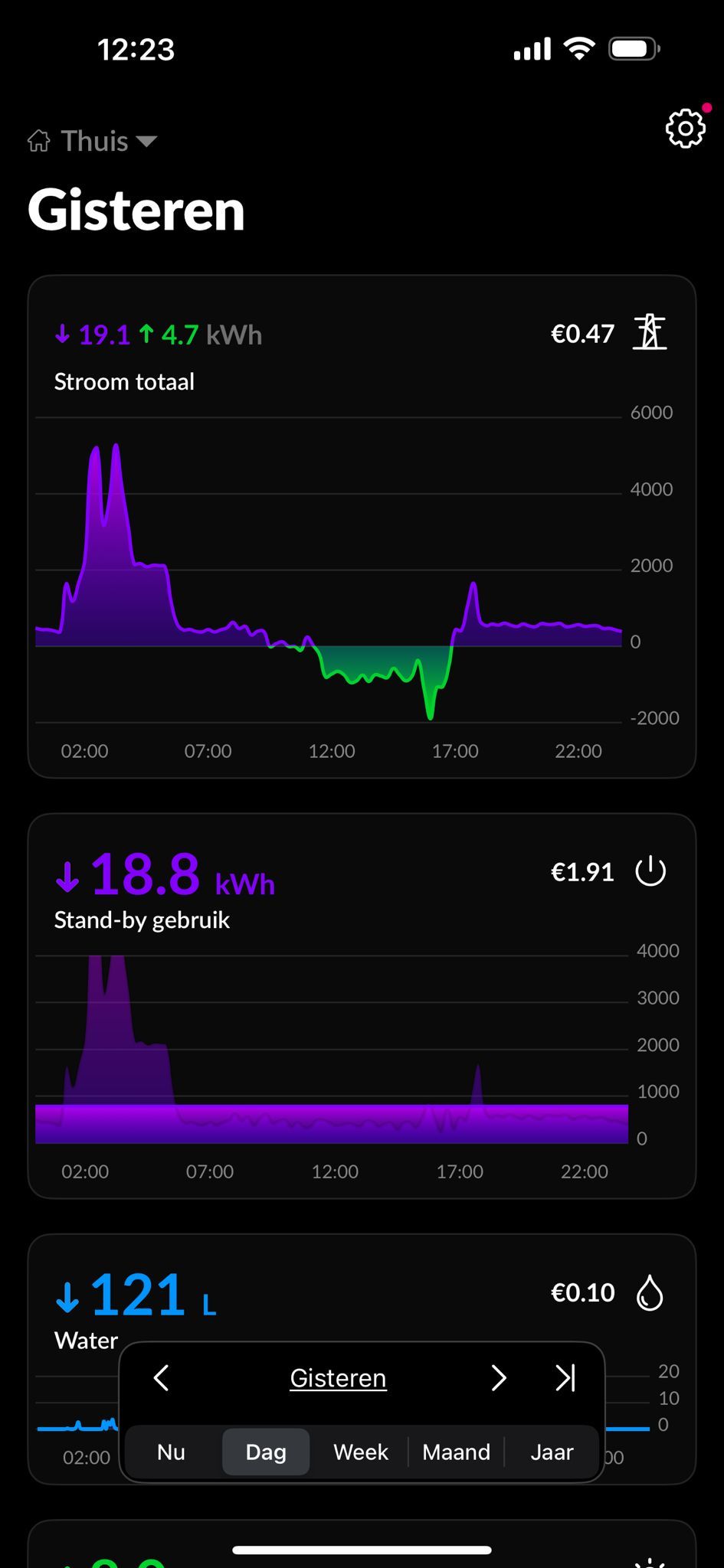
Task: Open the Stroom totaal card
Action: 362,527
